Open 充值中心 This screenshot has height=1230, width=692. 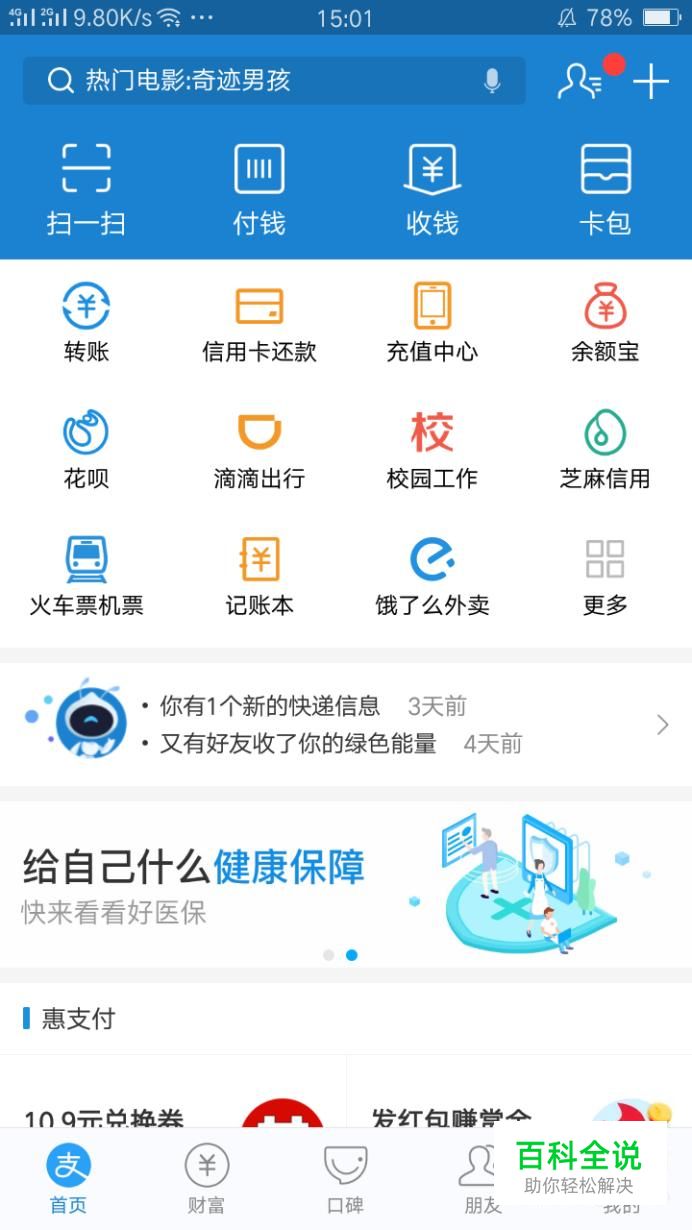click(x=432, y=322)
